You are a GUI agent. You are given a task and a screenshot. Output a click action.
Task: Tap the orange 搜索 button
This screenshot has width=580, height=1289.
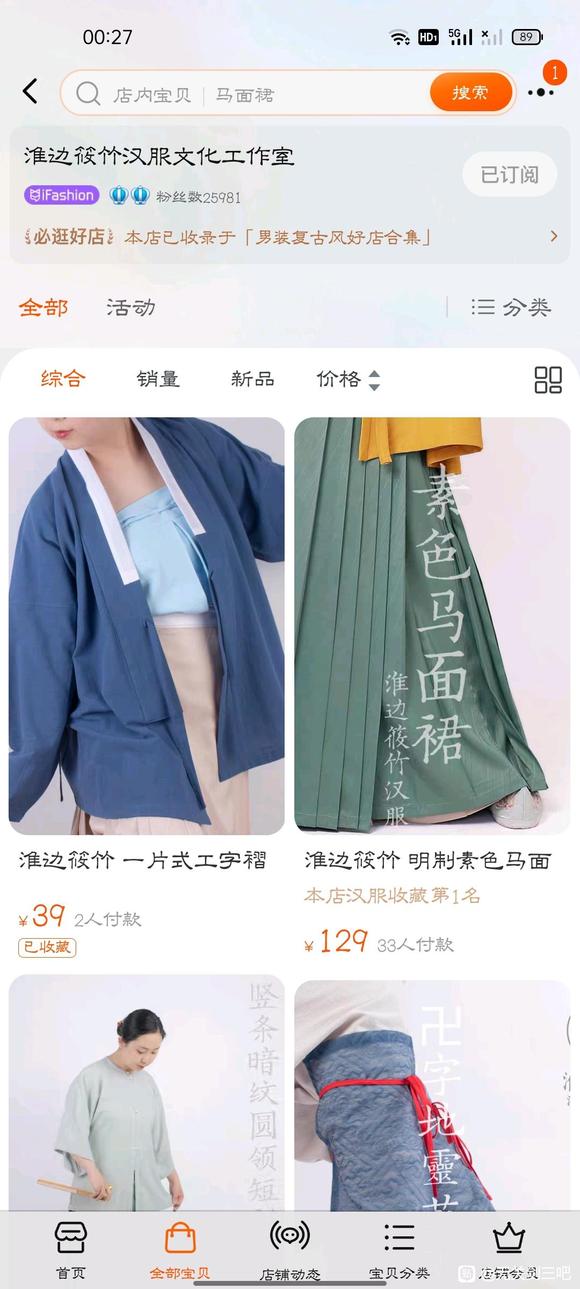(471, 93)
